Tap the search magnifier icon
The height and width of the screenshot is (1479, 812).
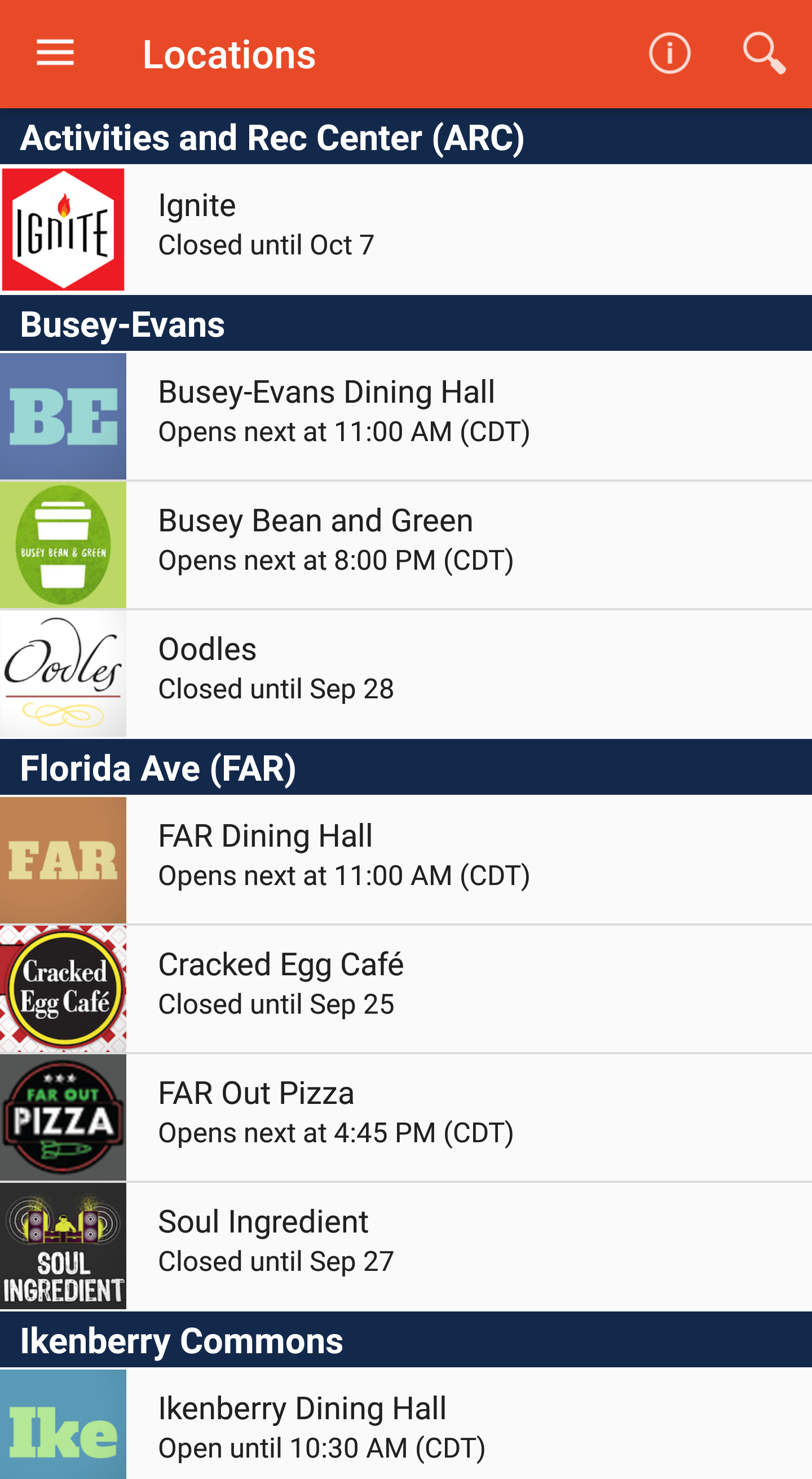[764, 54]
